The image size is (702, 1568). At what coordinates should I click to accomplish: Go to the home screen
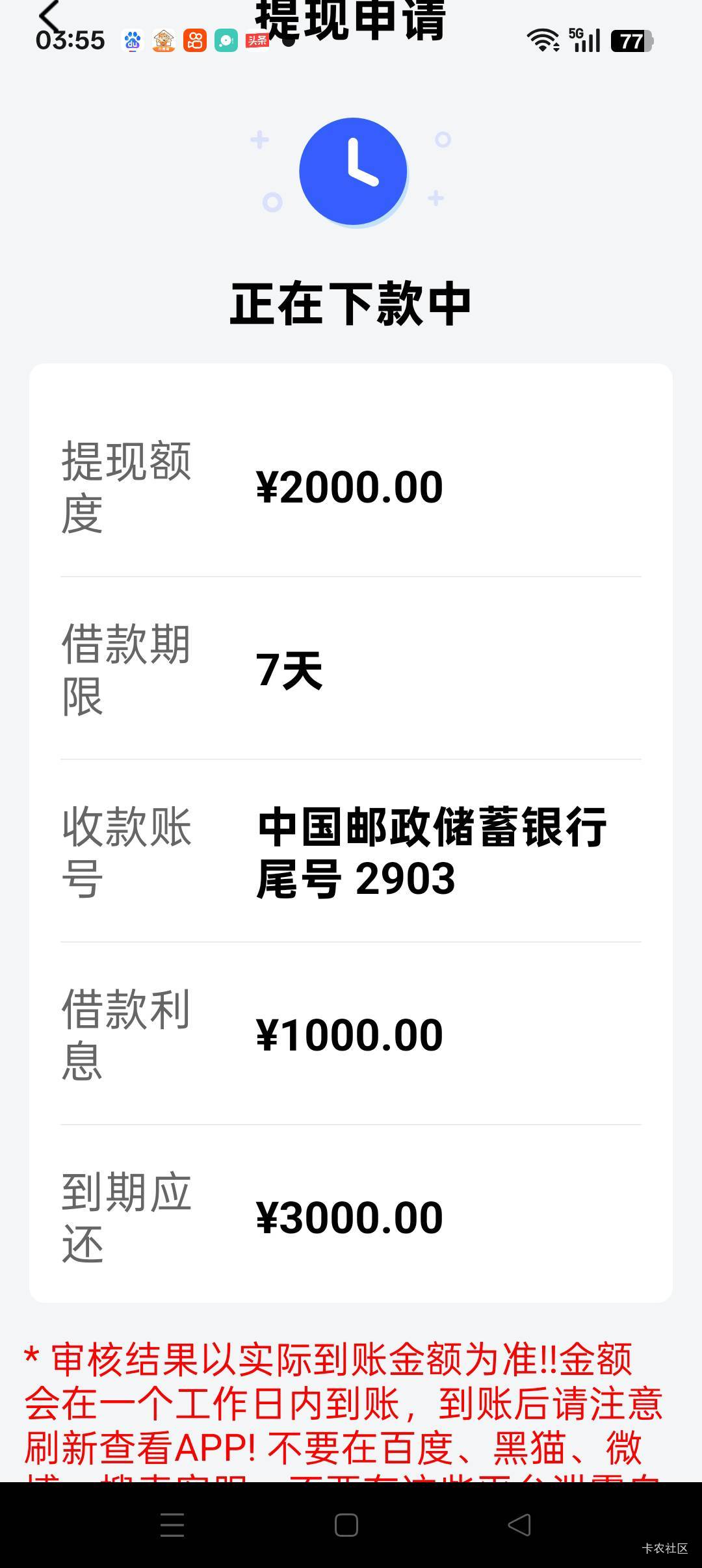click(x=346, y=1525)
